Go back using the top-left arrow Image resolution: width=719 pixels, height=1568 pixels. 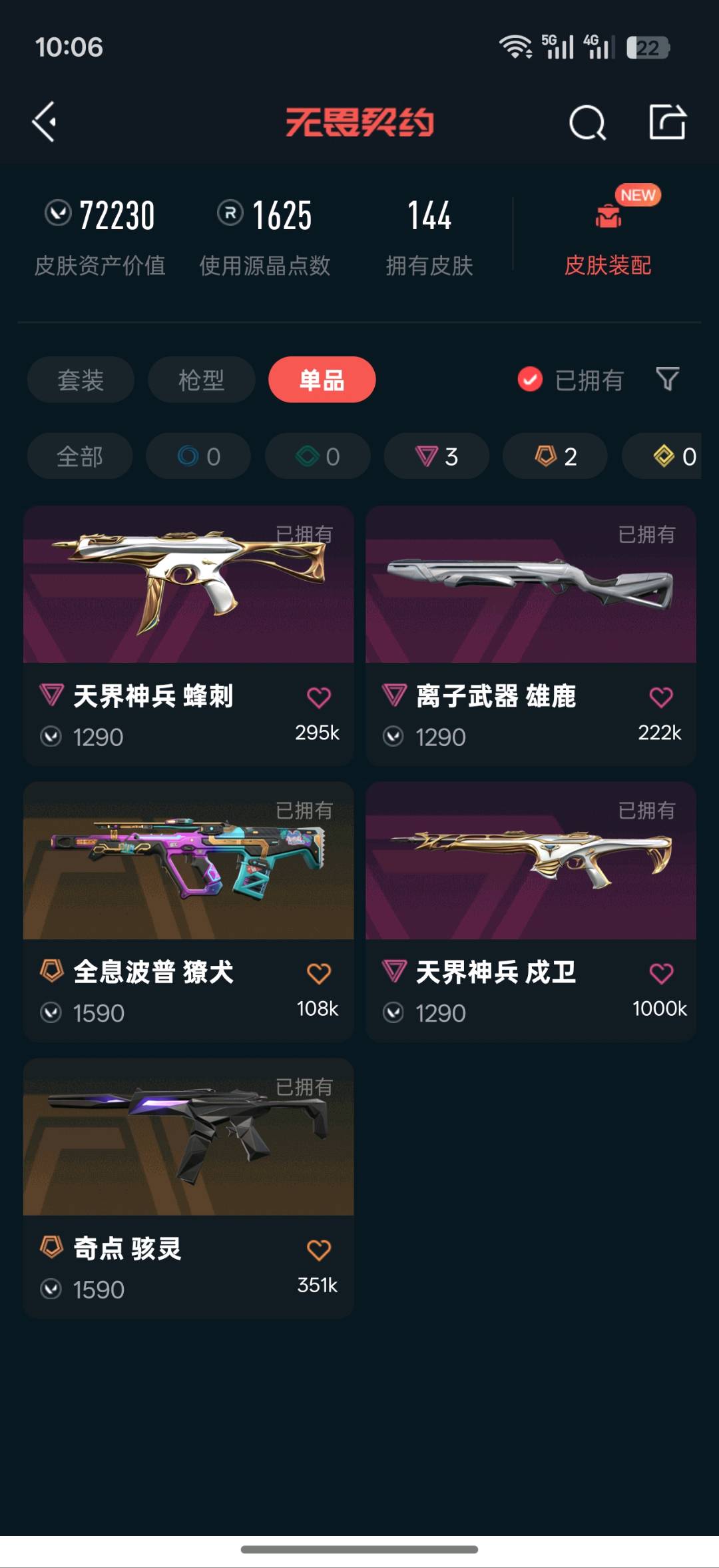pyautogui.click(x=45, y=122)
